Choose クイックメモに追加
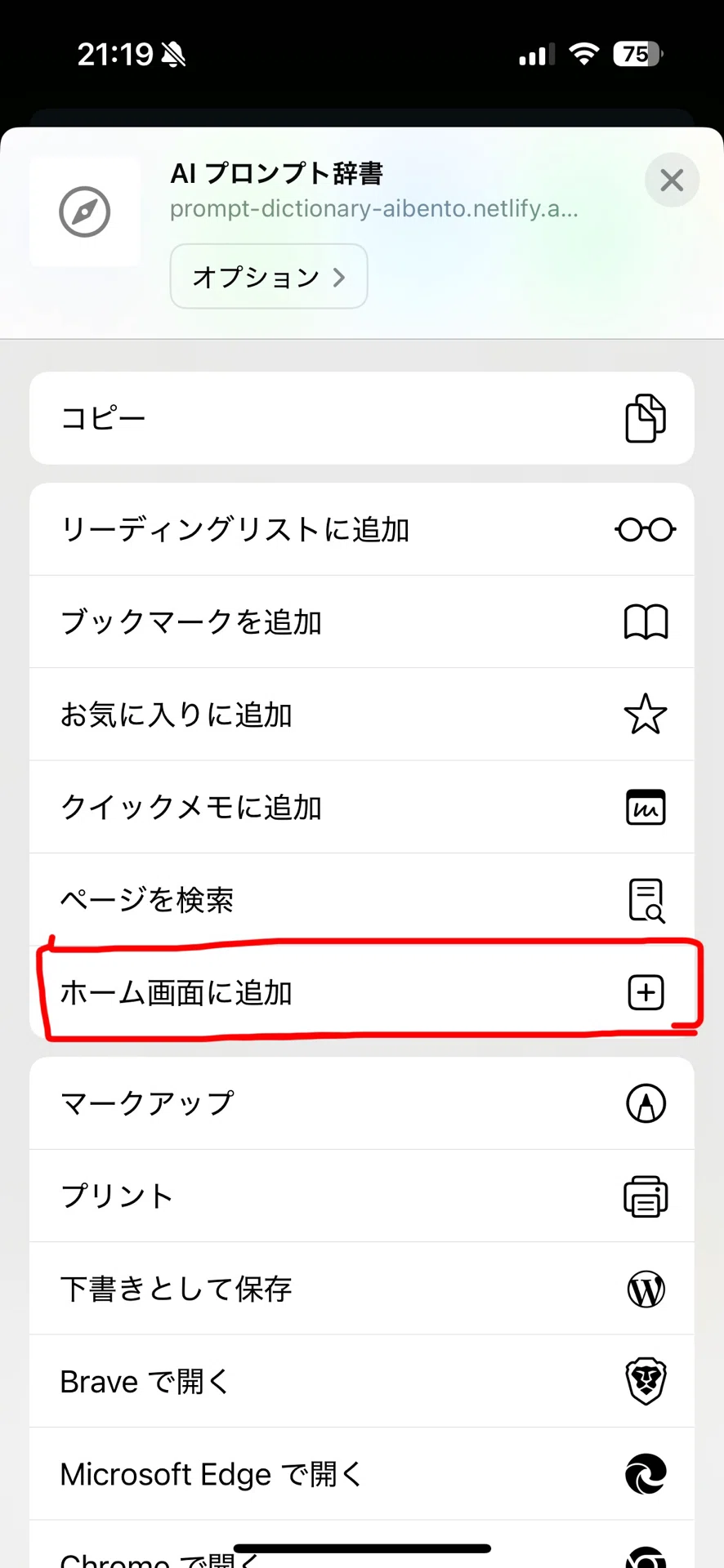This screenshot has height=1568, width=724. (362, 807)
